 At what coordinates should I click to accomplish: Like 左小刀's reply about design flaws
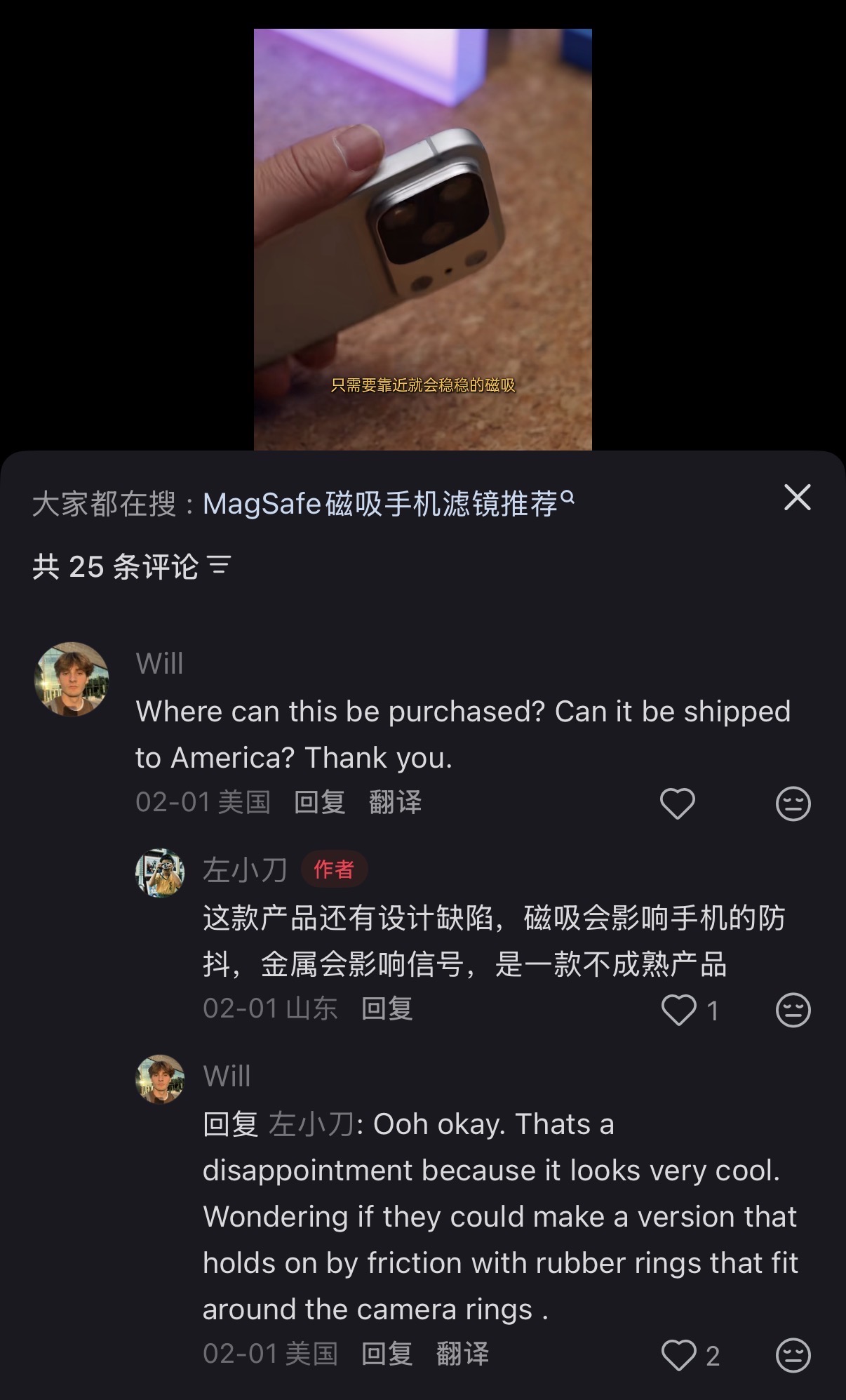(x=678, y=1010)
